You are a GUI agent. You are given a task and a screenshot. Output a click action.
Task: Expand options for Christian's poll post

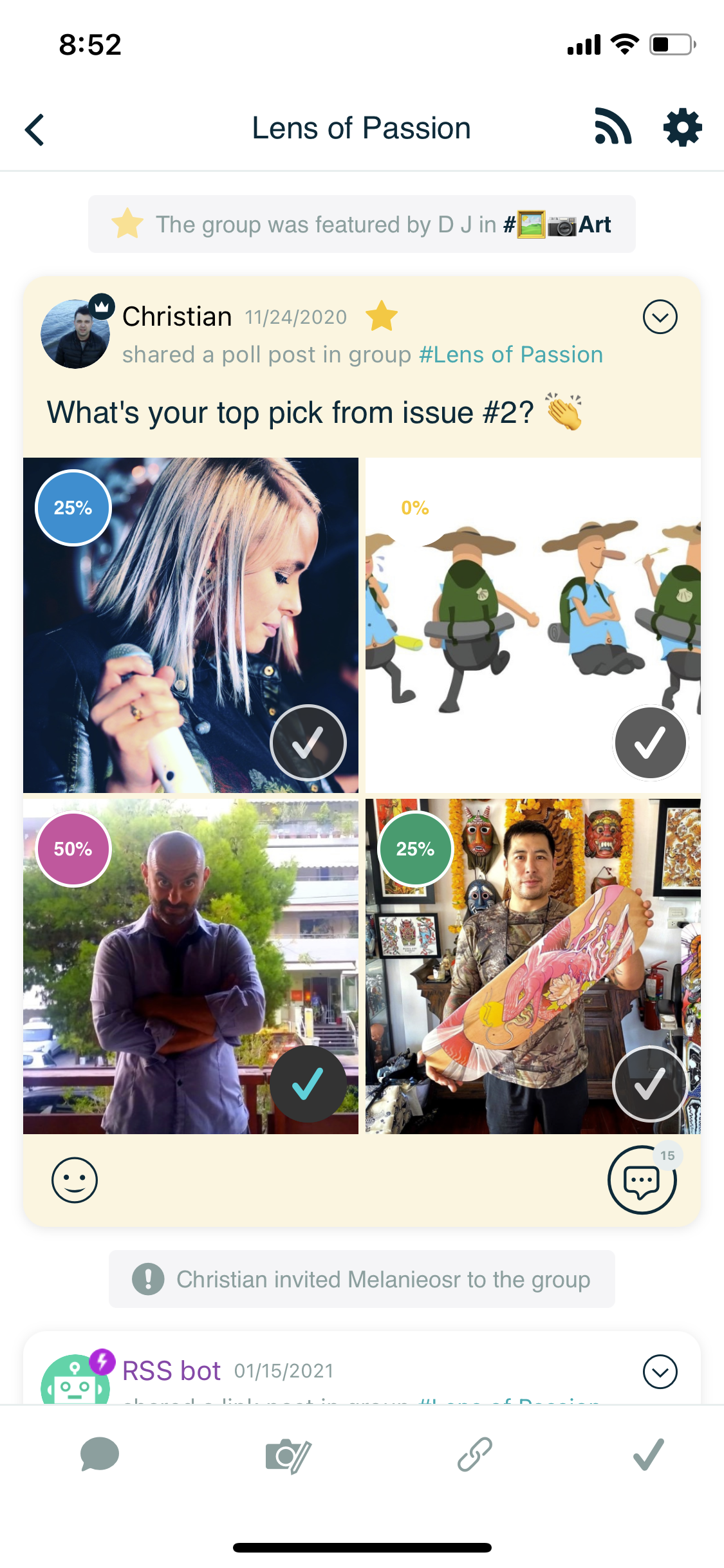(x=660, y=317)
